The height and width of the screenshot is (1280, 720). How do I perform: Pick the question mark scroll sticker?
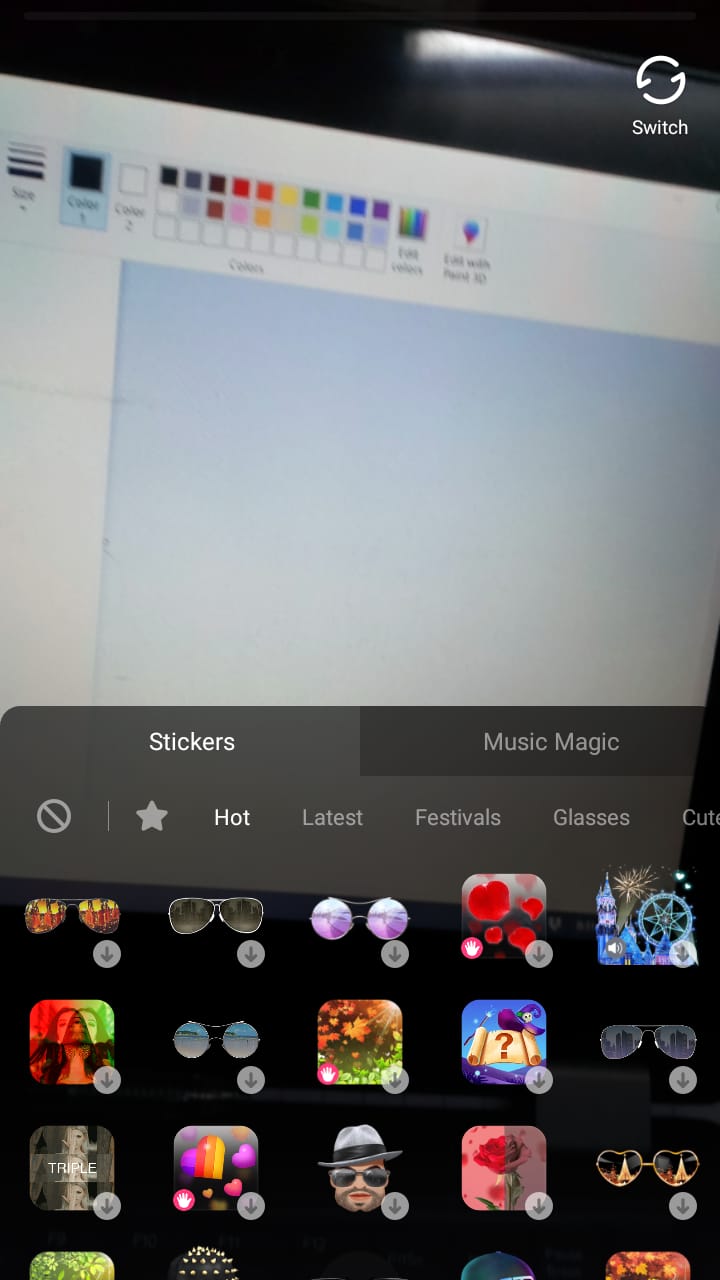click(x=504, y=1042)
